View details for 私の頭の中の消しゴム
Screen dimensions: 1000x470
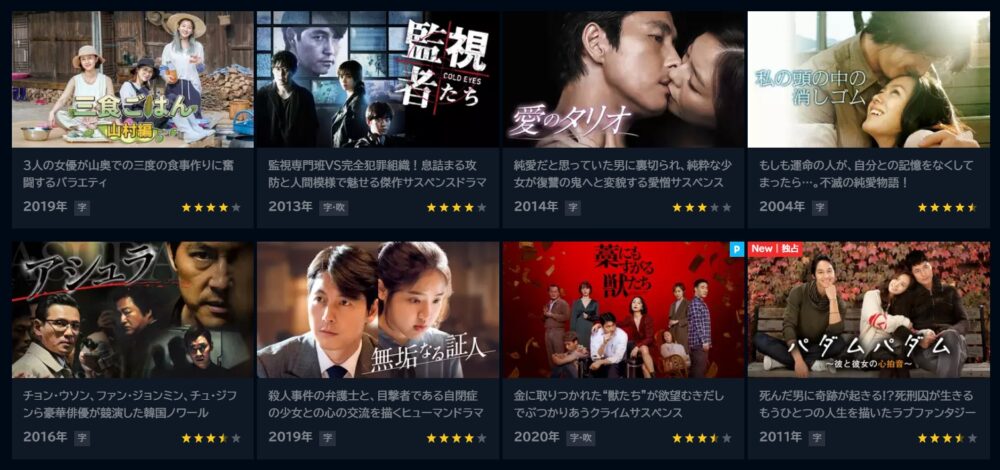click(x=868, y=80)
